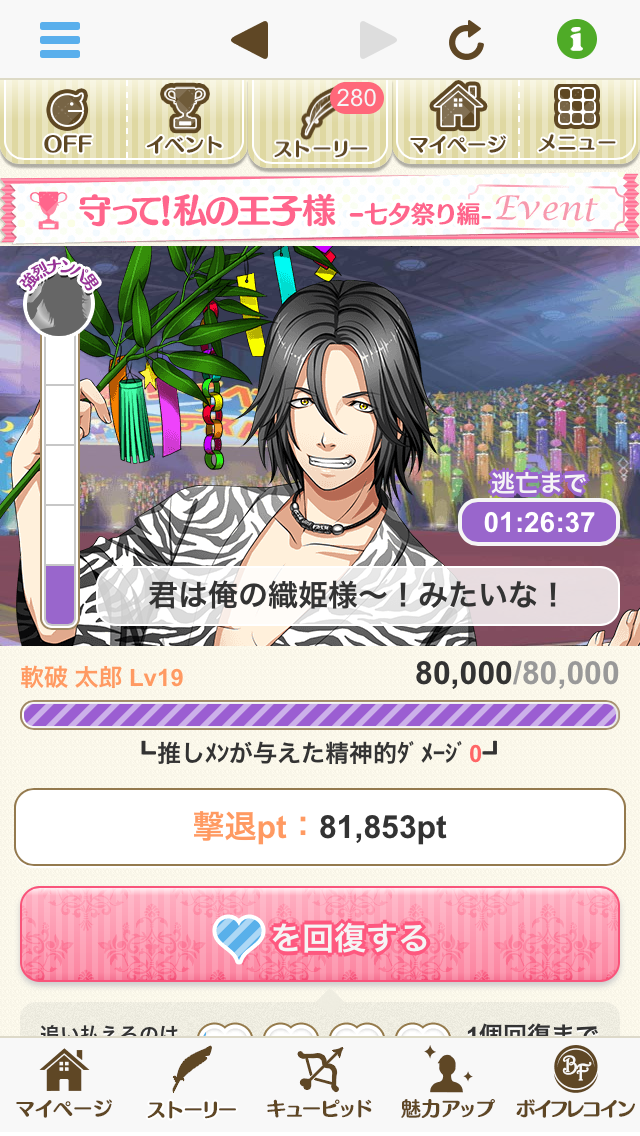Open the 守って!私の王子様 event banner
The height and width of the screenshot is (1136, 640).
[x=320, y=209]
